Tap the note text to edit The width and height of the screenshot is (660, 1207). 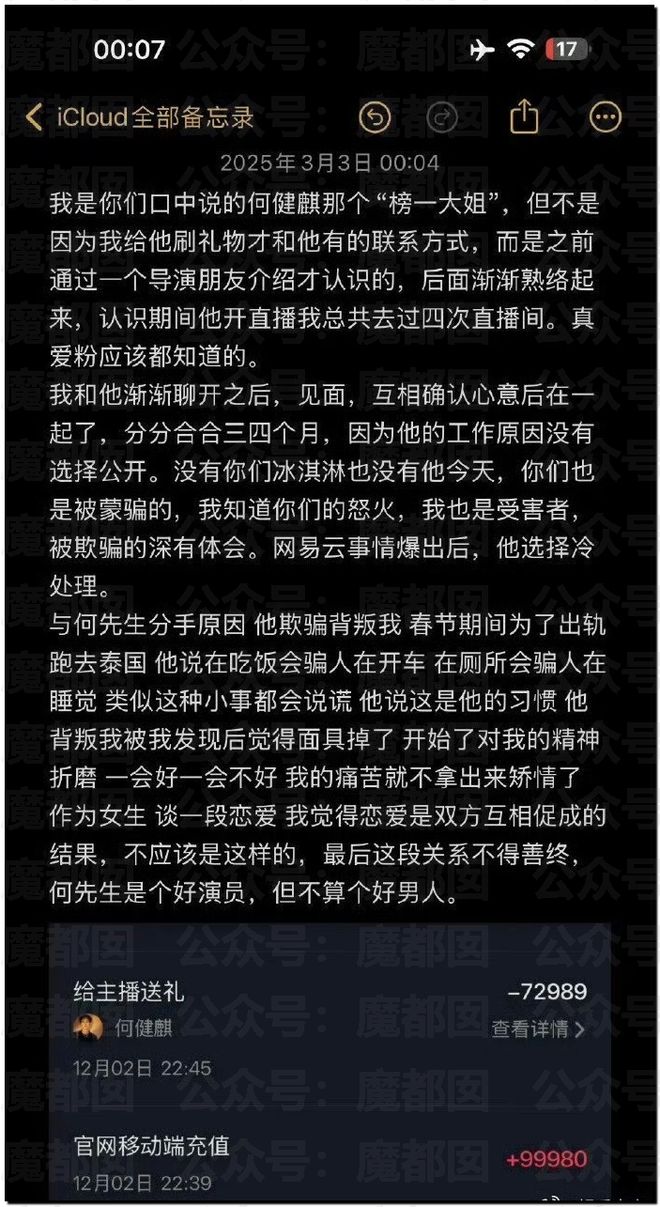click(328, 550)
